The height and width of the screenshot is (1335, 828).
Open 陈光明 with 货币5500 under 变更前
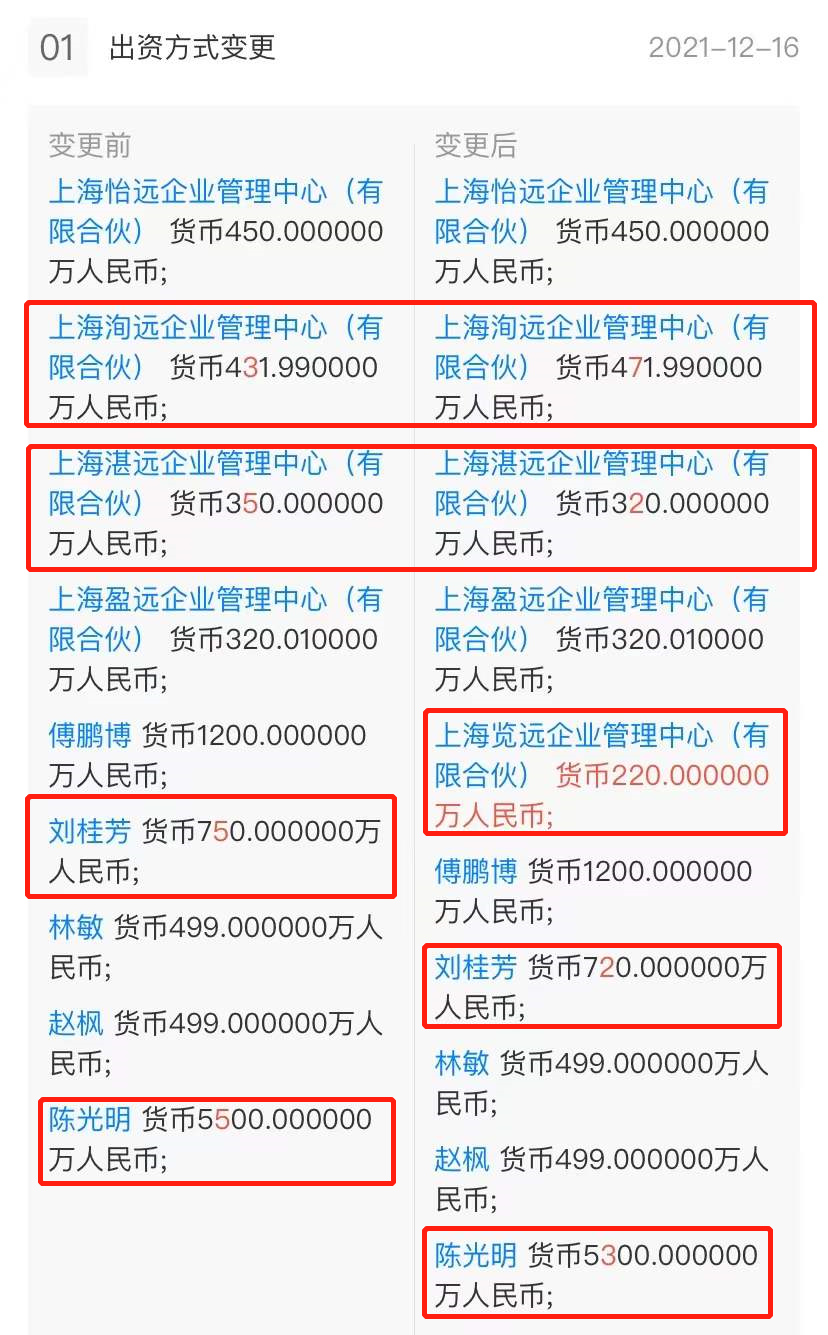pyautogui.click(x=90, y=1120)
